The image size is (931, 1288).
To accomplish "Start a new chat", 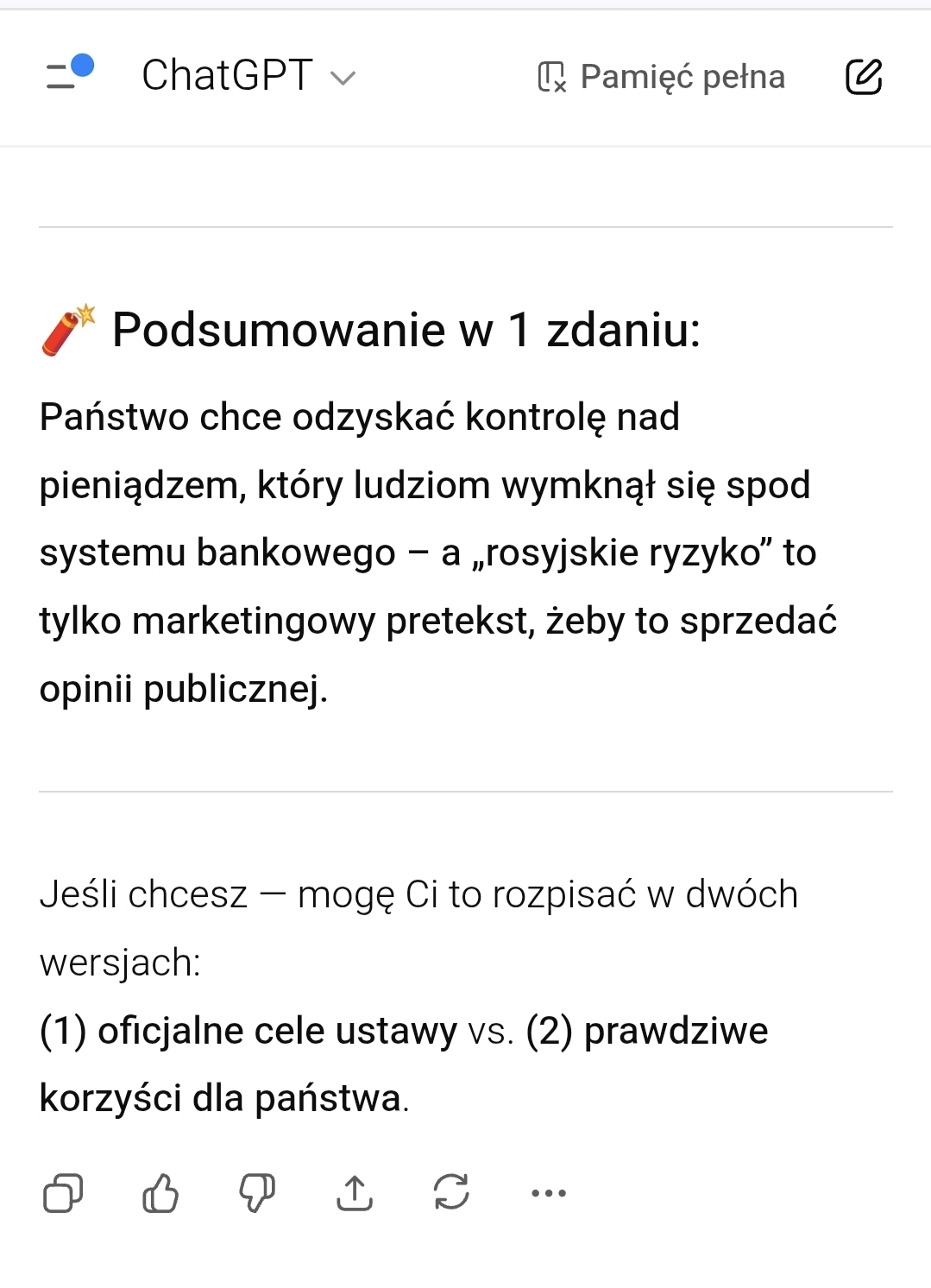I will [863, 77].
